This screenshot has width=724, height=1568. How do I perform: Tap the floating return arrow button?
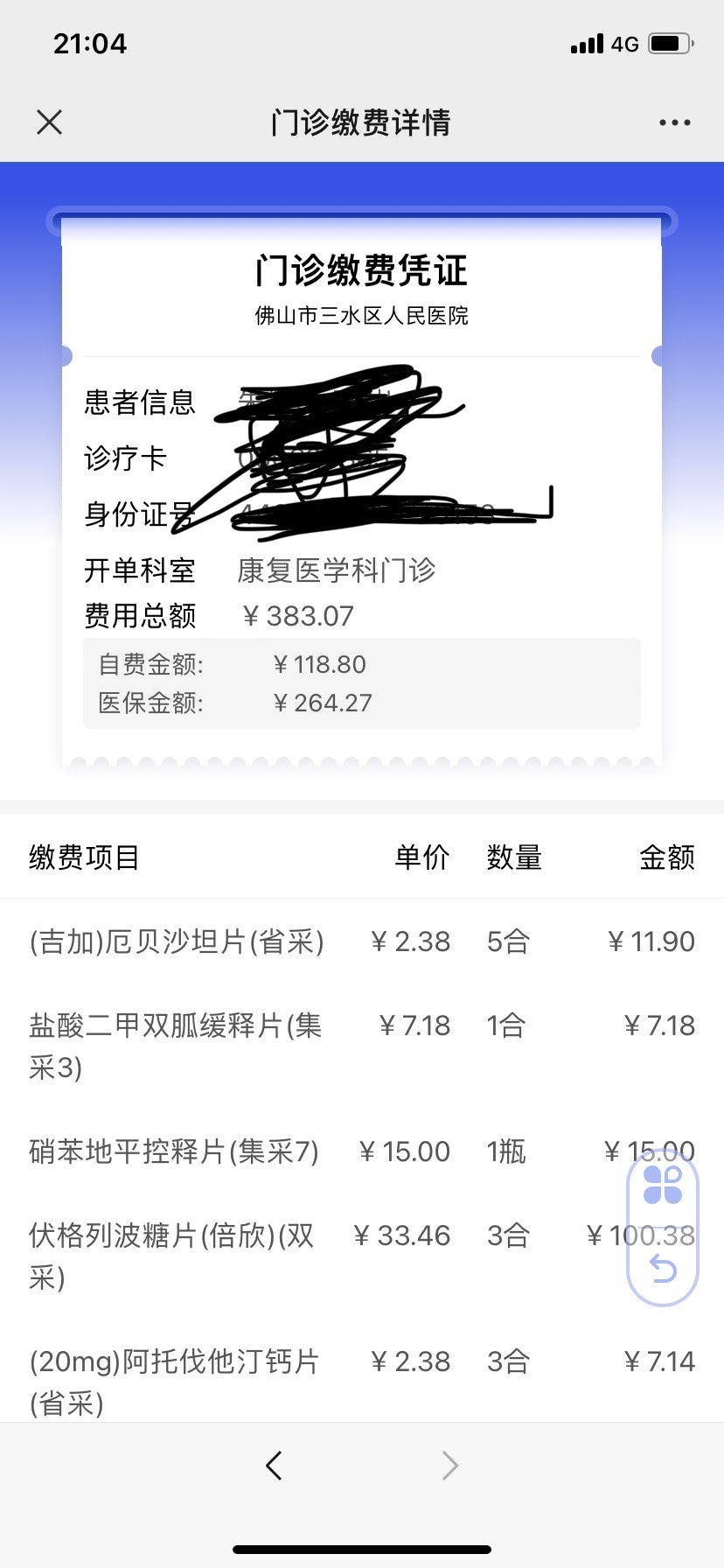pos(663,1267)
